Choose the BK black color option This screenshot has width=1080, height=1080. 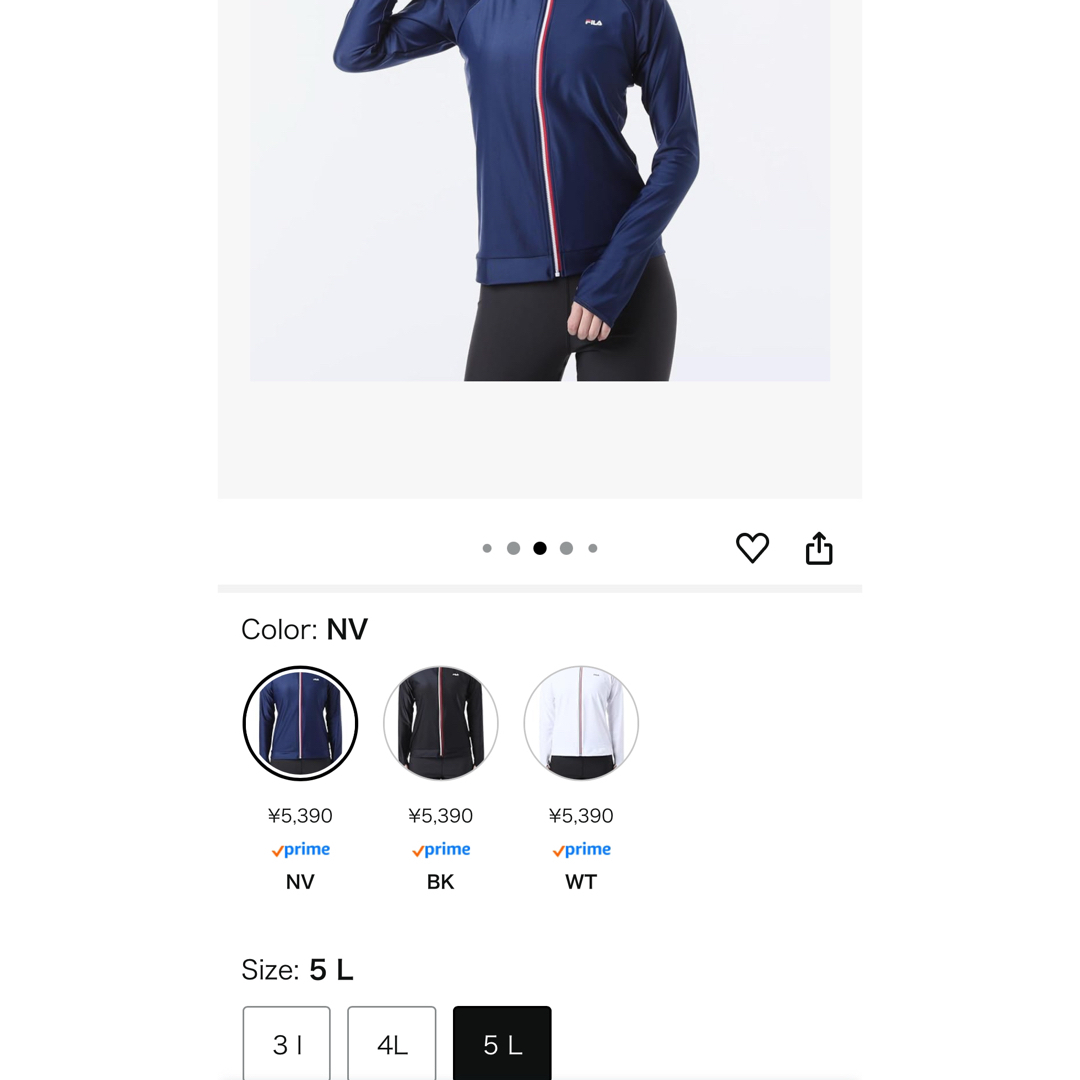[x=440, y=723]
